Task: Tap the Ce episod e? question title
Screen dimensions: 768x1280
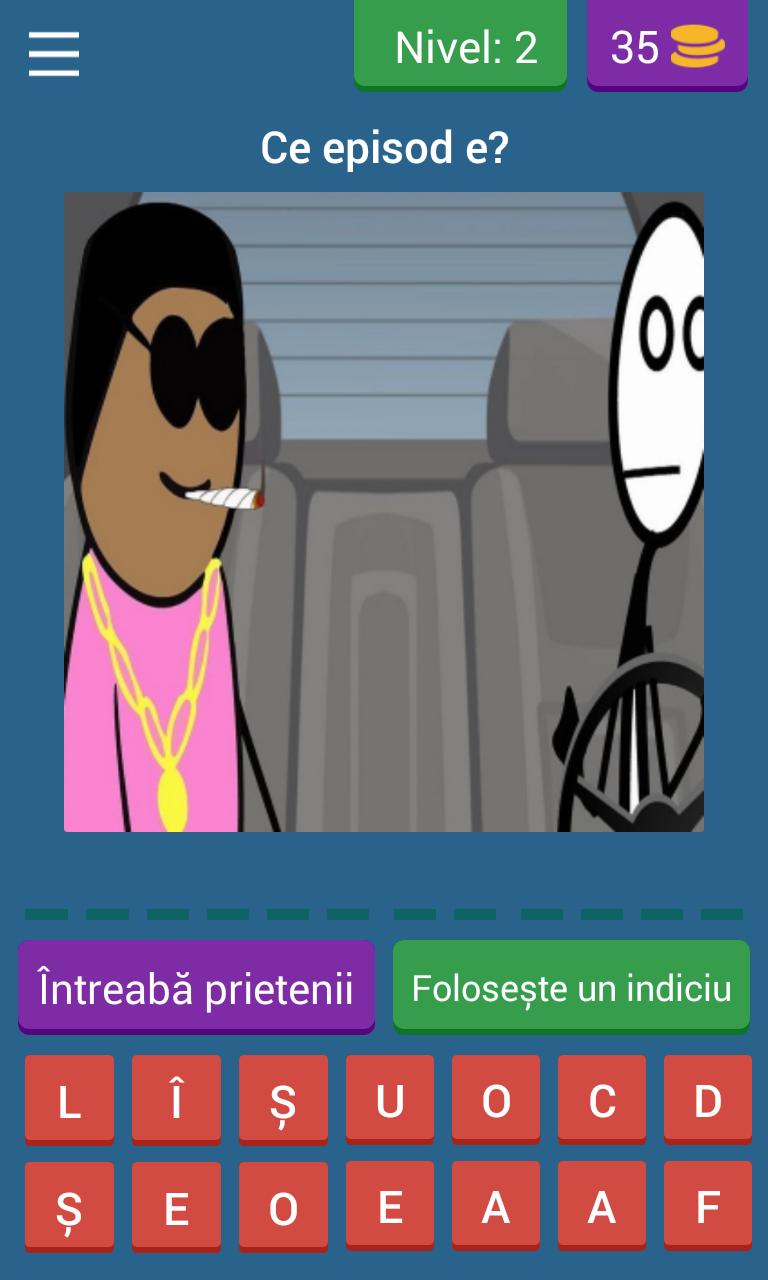Action: 384,147
